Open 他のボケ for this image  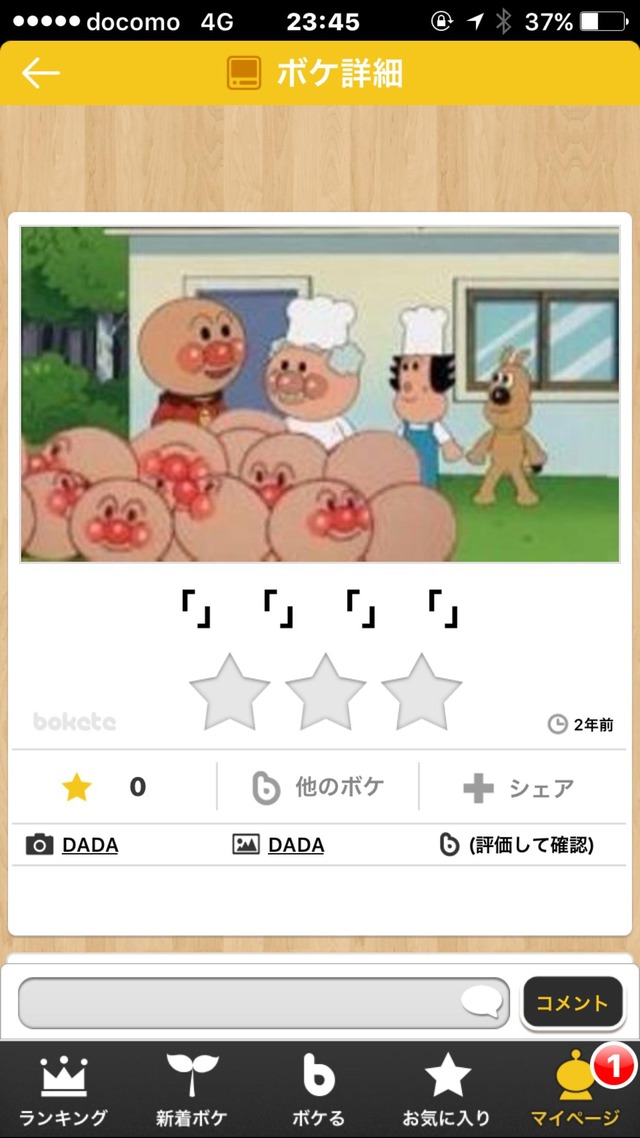coord(318,787)
